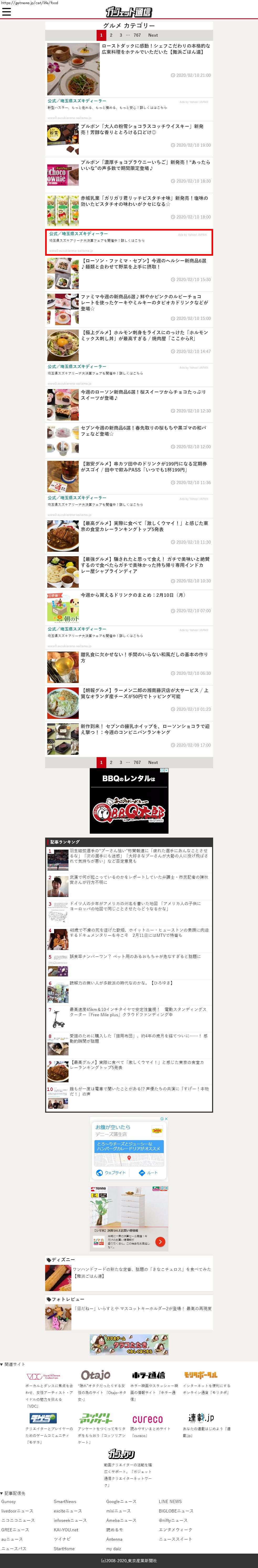Viewport: 258px width, 1568px height.
Task: Open 今週から買えるドリンクのまとめ article
Action: coord(133,595)
